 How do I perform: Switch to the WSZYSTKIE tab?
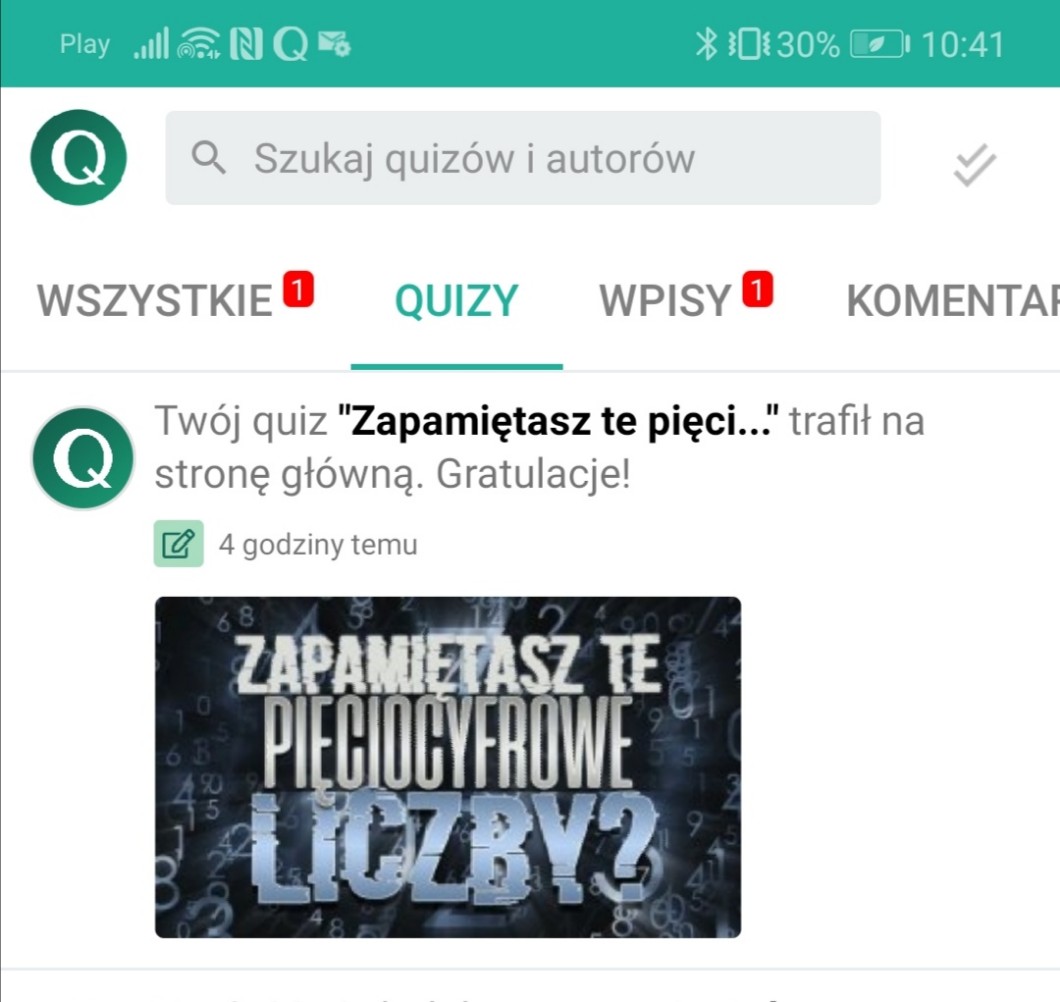[x=155, y=301]
